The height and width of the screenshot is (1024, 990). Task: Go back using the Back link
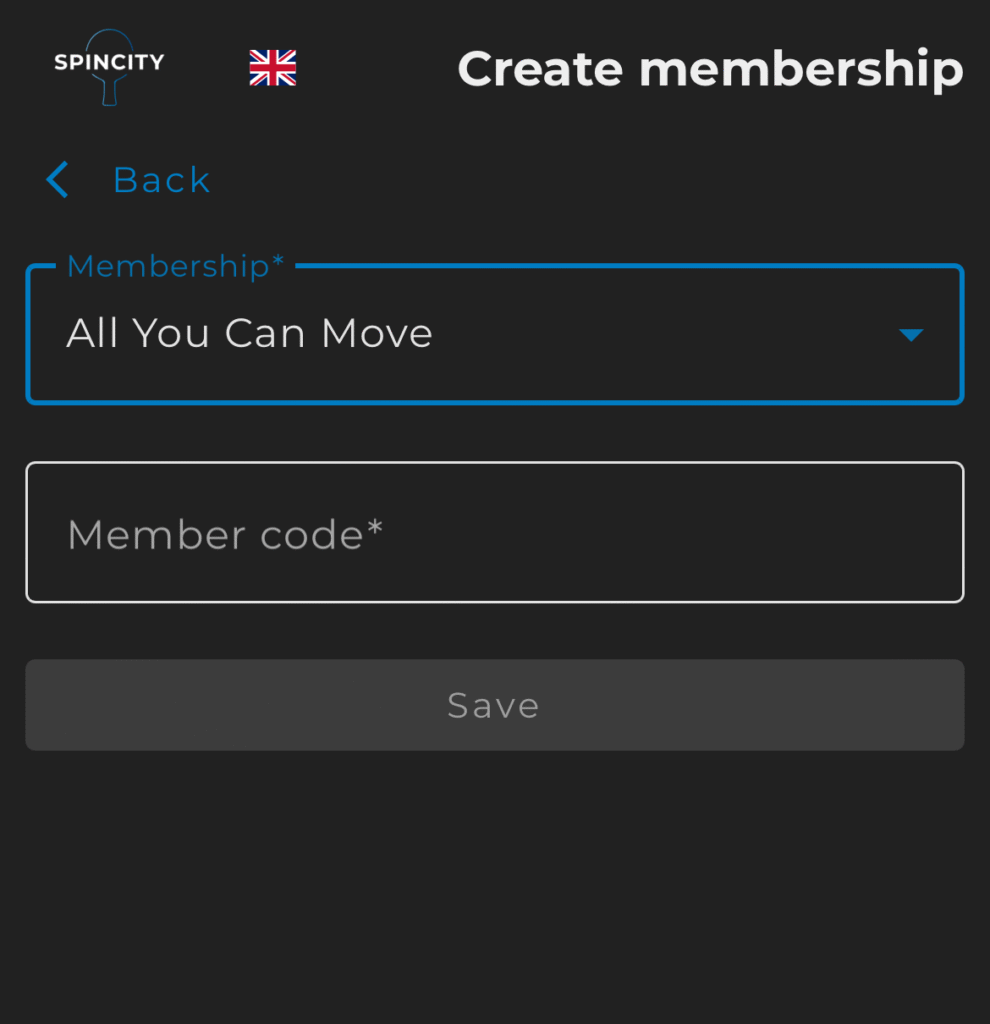161,179
